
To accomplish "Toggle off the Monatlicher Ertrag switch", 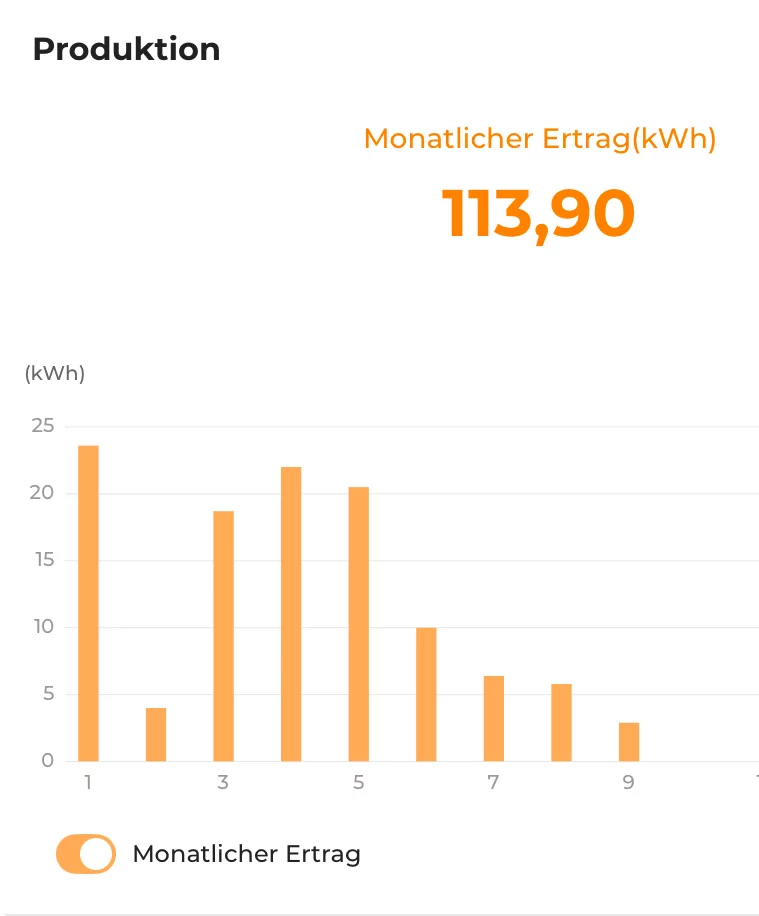I will click(86, 854).
